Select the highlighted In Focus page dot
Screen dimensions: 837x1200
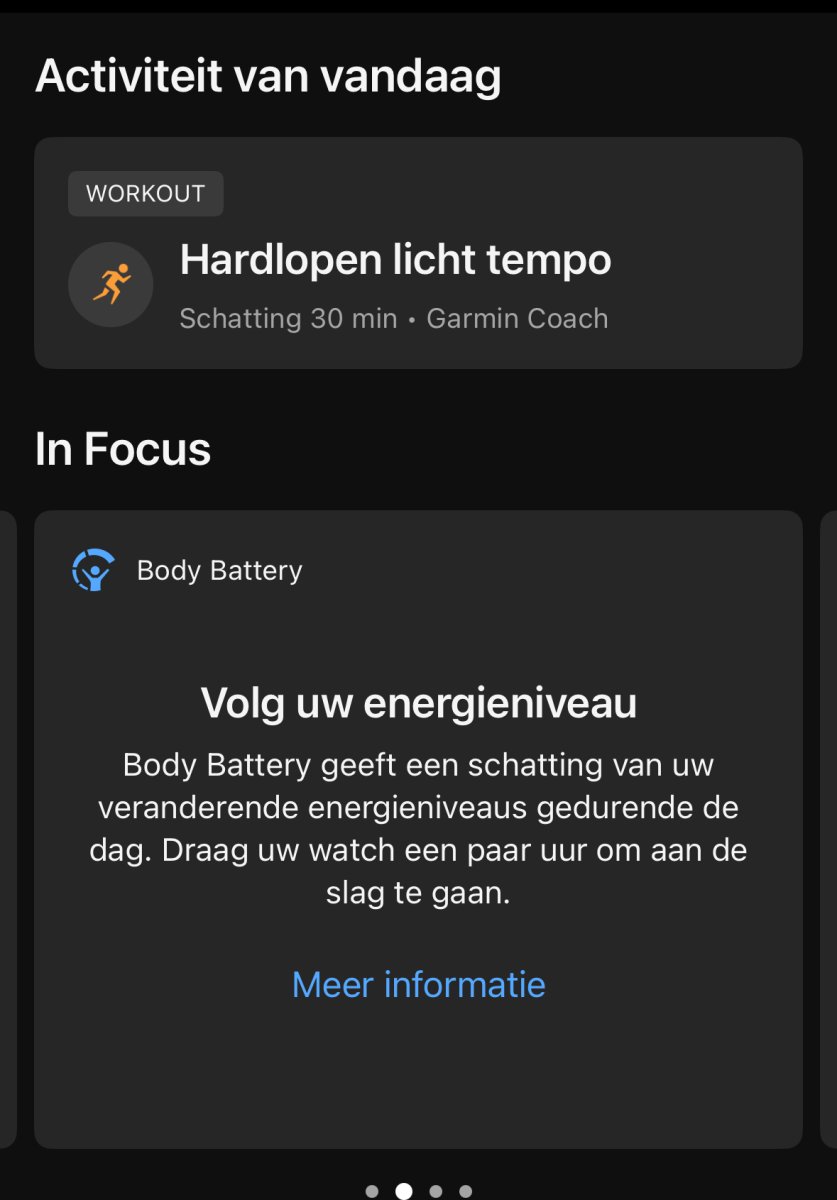[404, 1191]
